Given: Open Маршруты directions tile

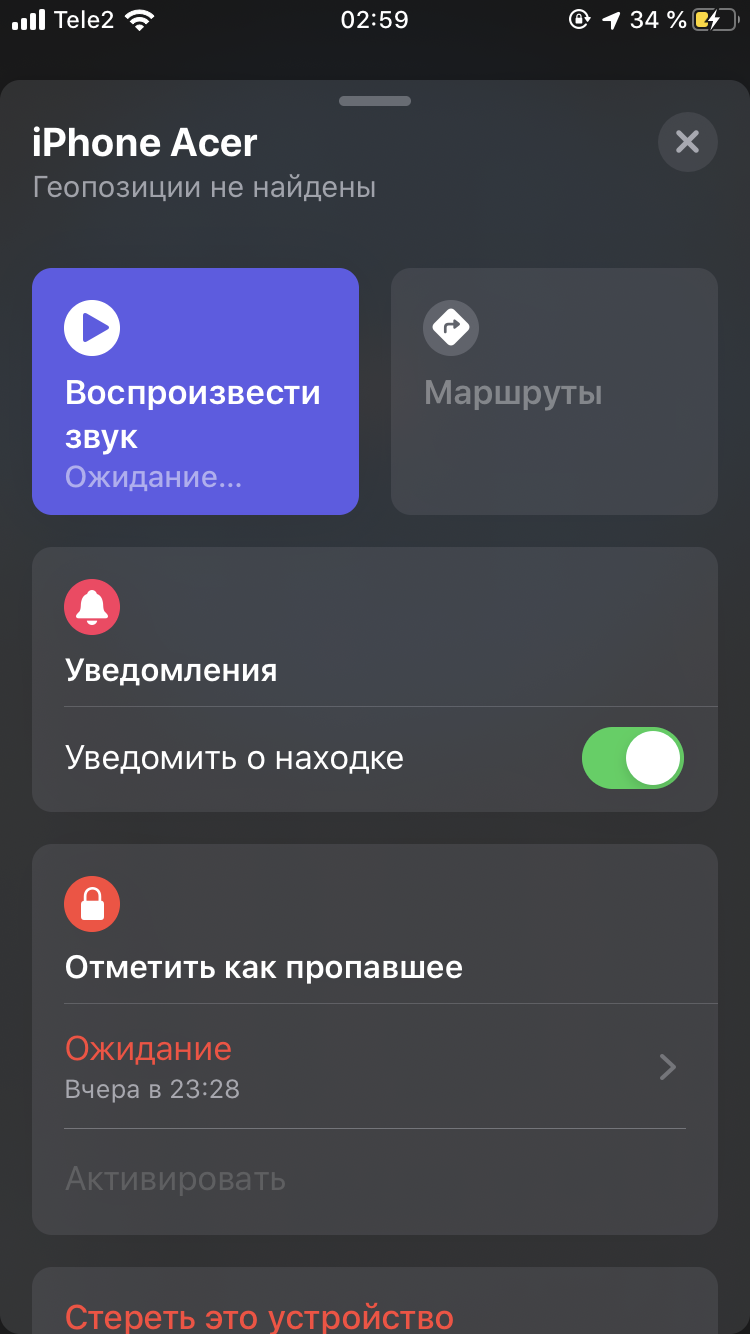Looking at the screenshot, I should tap(554, 391).
